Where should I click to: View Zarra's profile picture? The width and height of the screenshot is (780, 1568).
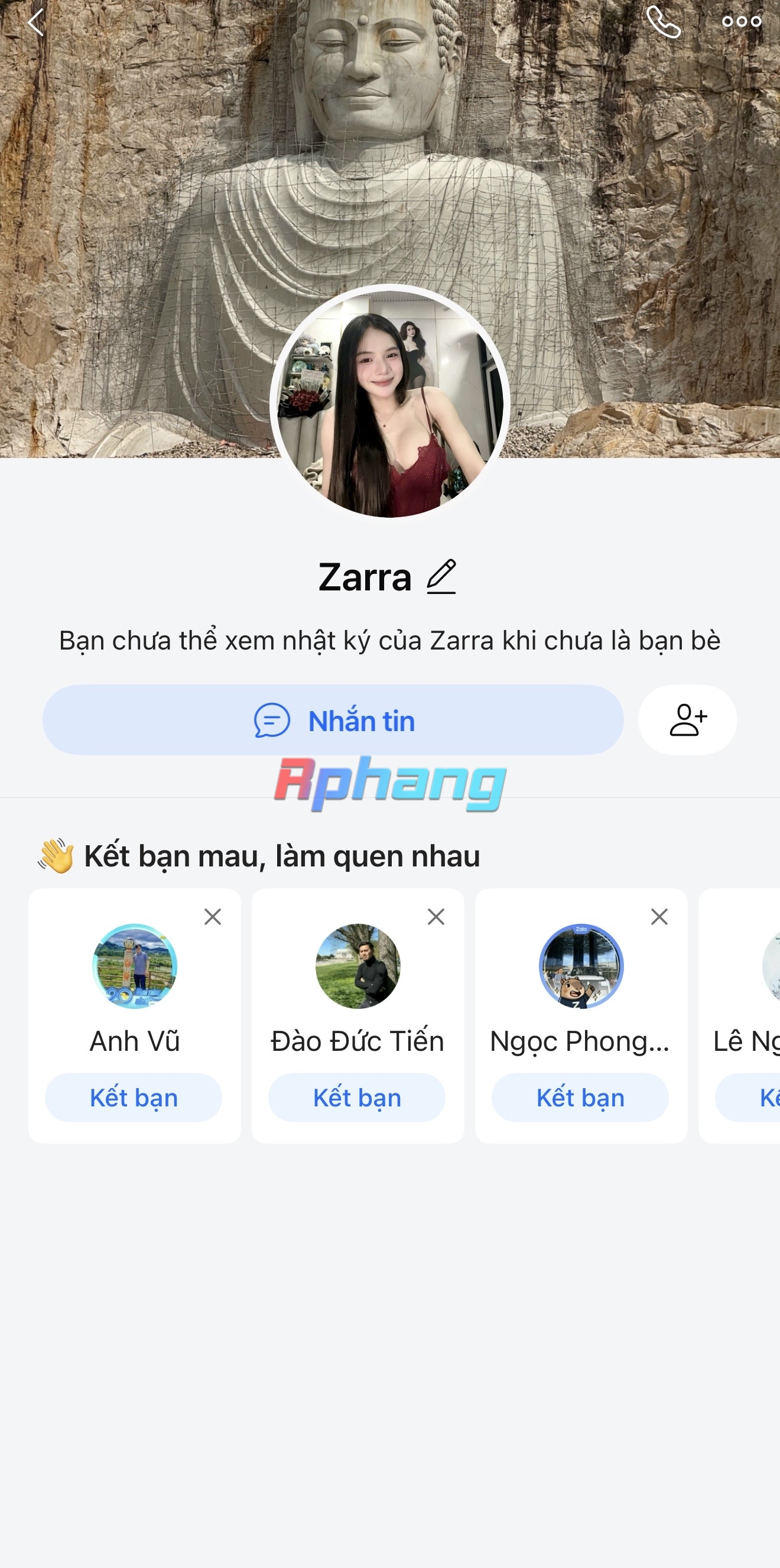[390, 402]
